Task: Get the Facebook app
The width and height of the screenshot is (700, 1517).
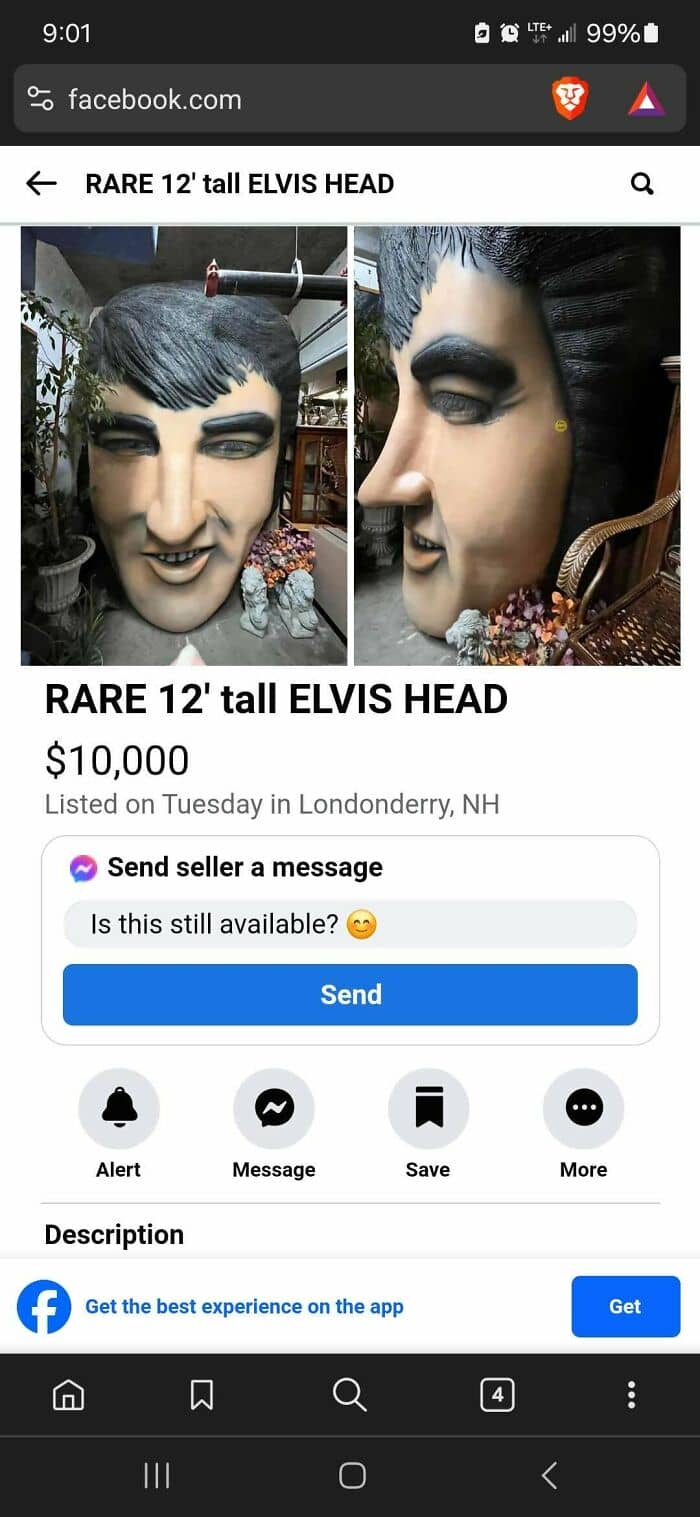Action: tap(625, 1306)
